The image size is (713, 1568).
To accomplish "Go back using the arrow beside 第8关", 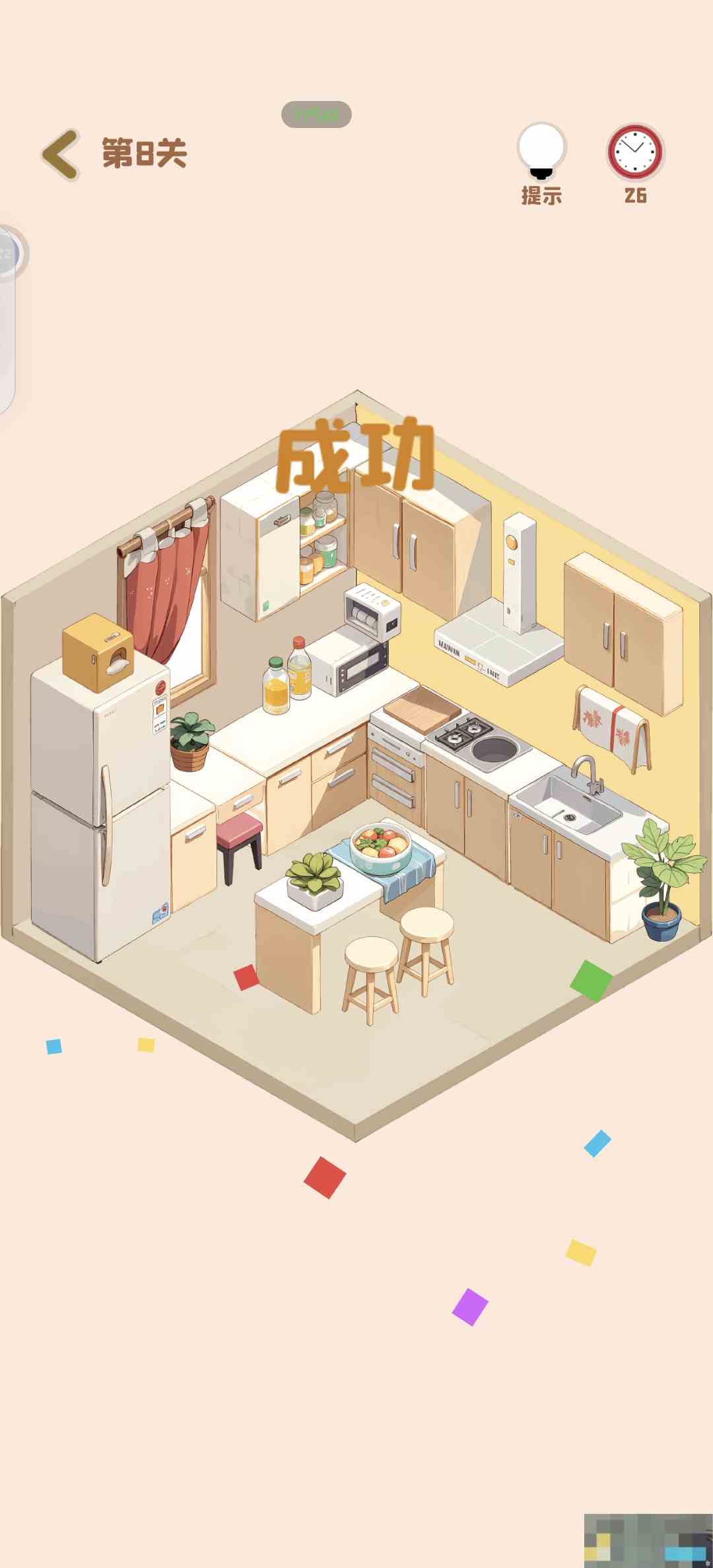I will coord(61,154).
